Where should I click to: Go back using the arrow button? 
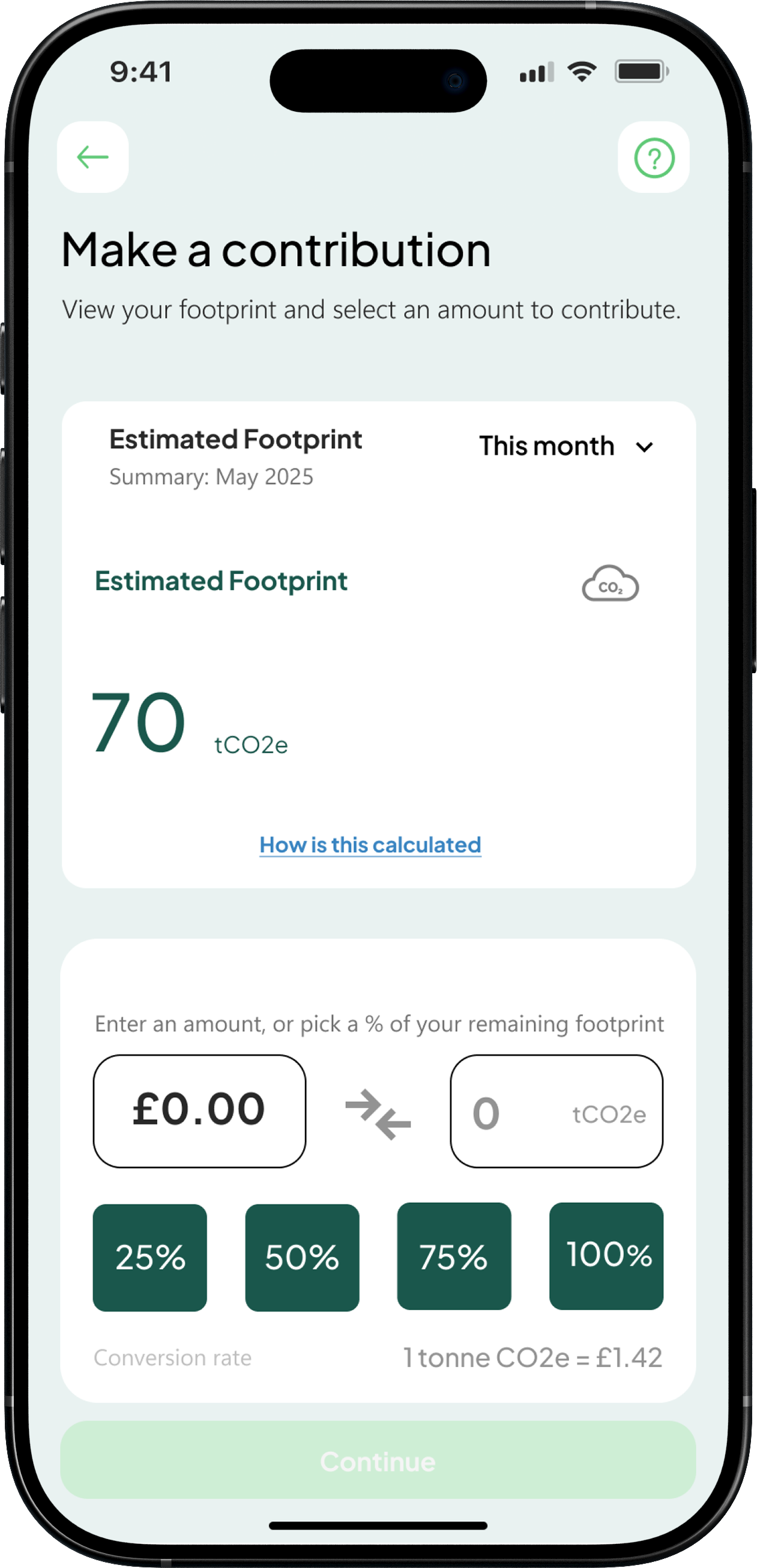point(92,157)
